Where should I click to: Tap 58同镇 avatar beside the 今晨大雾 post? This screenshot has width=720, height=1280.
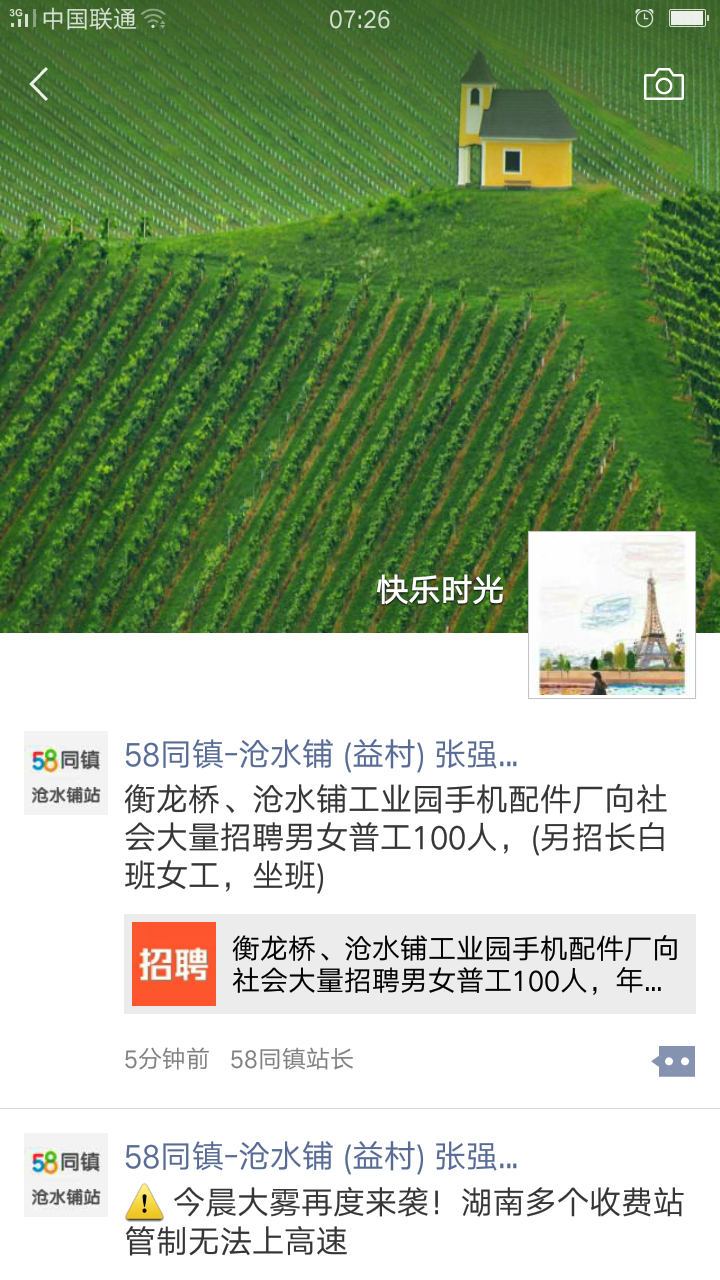pyautogui.click(x=66, y=1174)
